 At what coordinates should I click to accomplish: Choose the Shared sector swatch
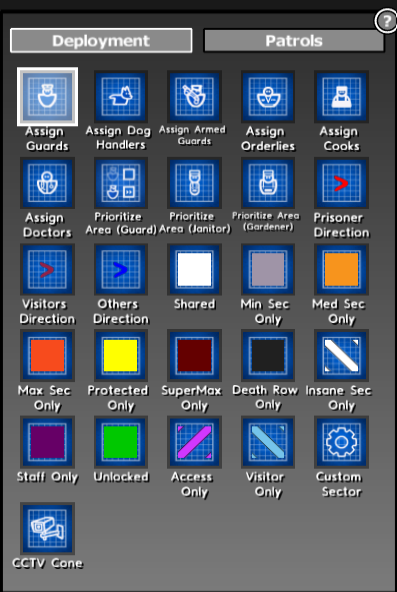pos(194,270)
